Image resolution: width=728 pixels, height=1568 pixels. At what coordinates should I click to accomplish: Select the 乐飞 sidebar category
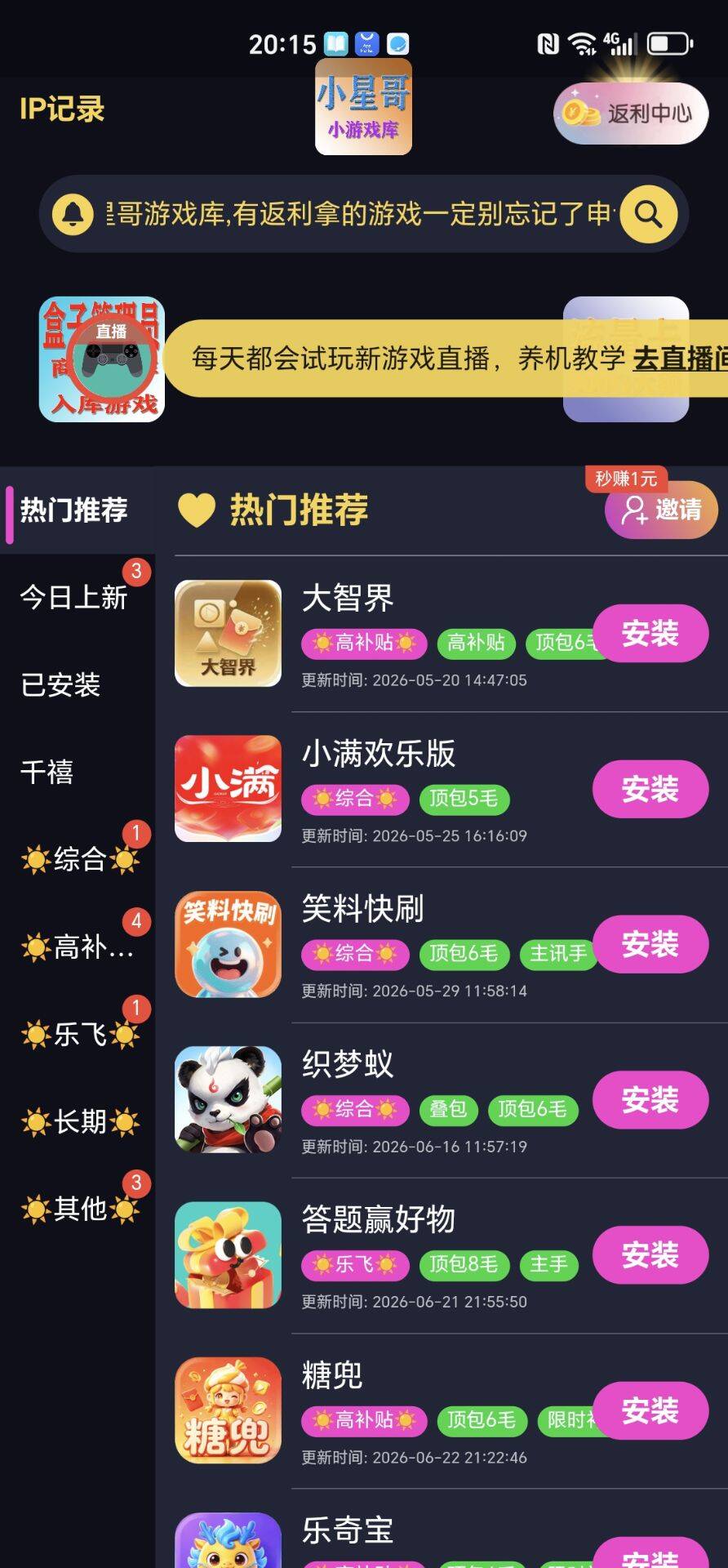click(80, 1035)
